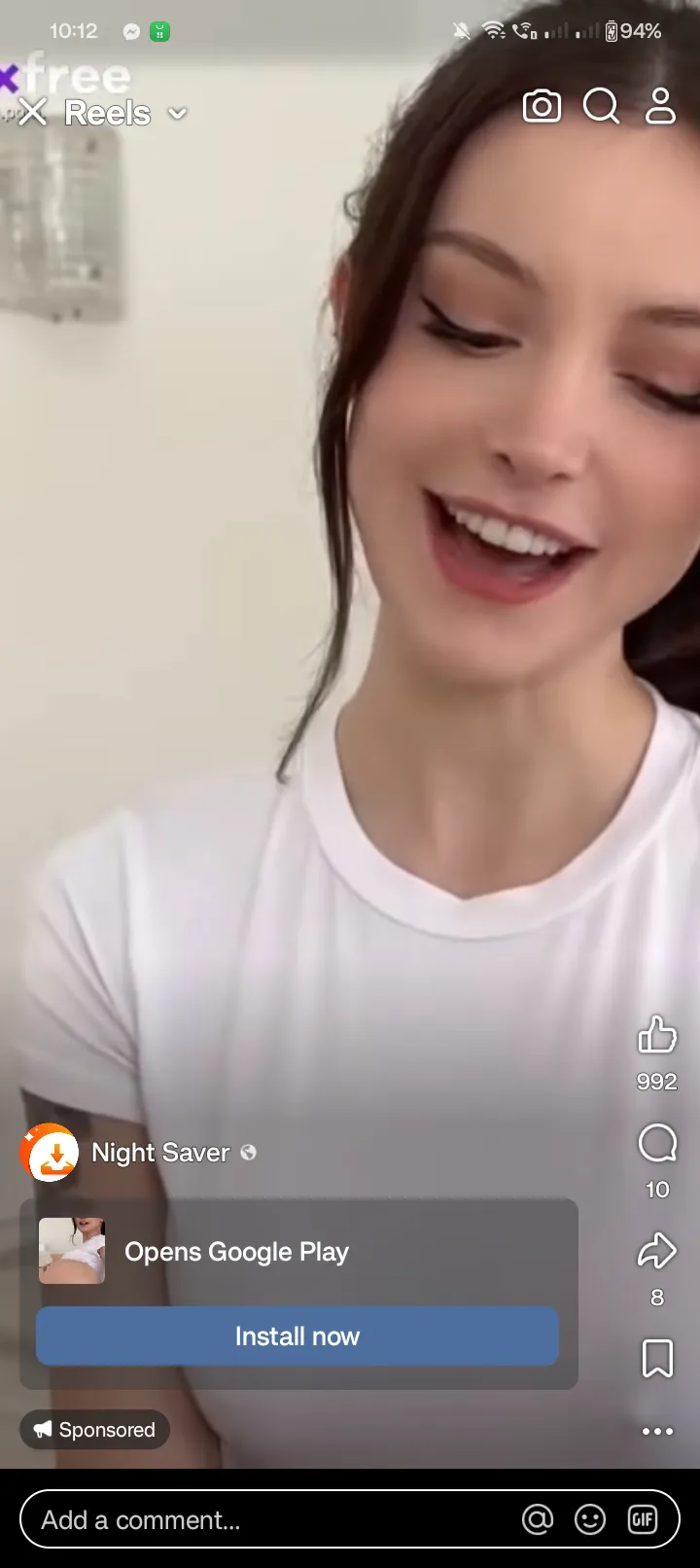Insert a mention with the @ icon
The width and height of the screenshot is (700, 1568).
[538, 1519]
